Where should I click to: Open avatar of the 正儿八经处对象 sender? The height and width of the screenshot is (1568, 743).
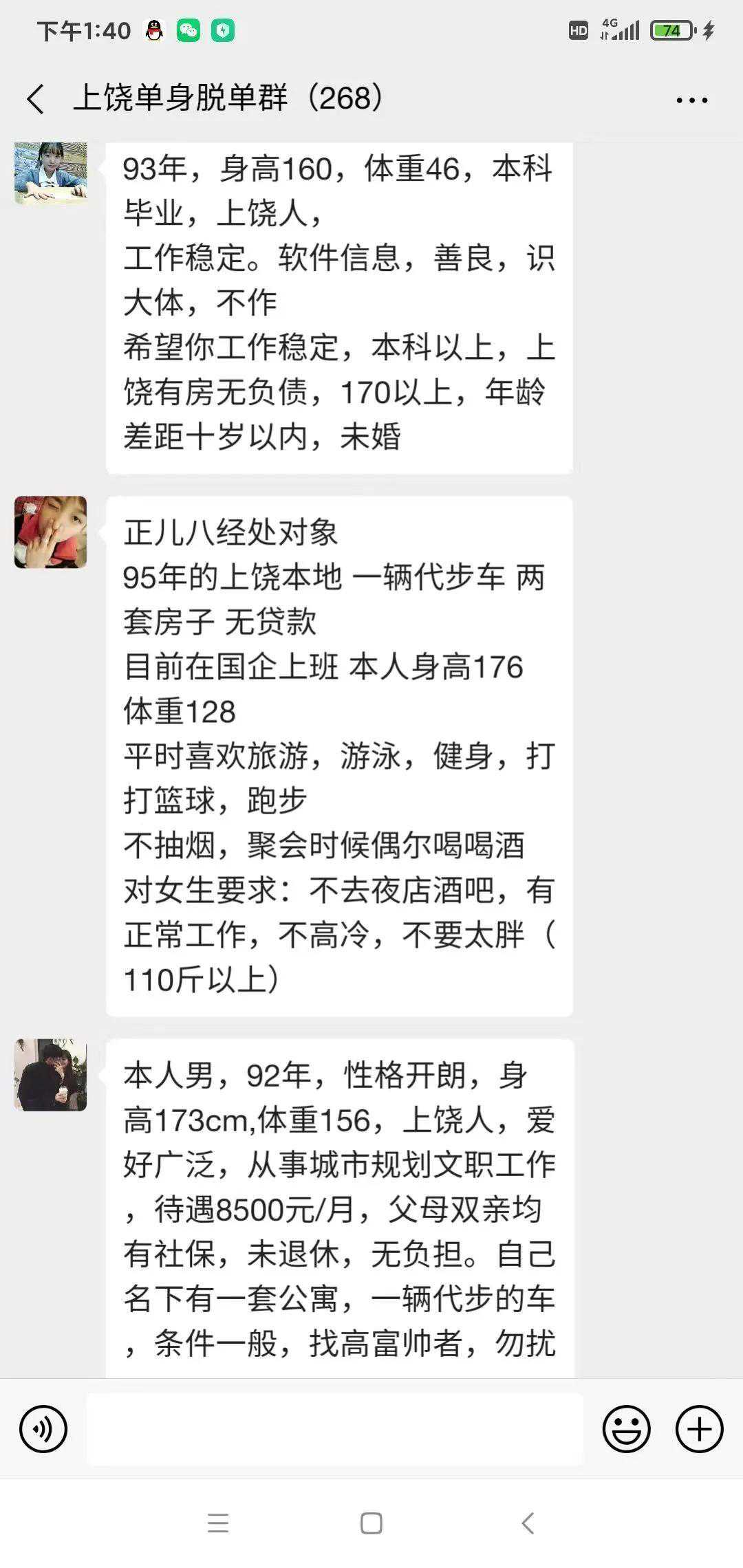point(51,532)
